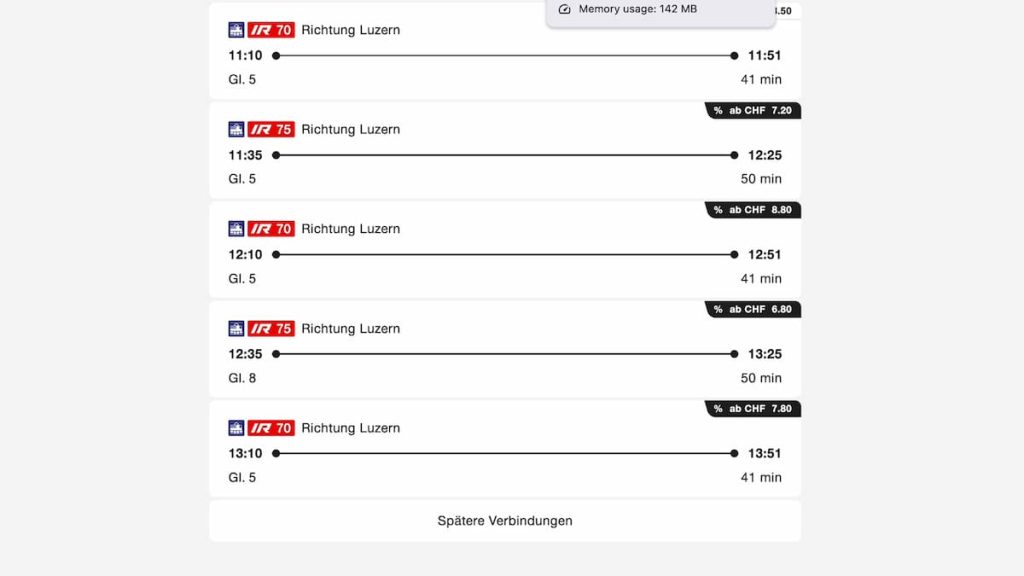
Task: Select the 11:35 IR 75 connection
Action: coord(504,154)
